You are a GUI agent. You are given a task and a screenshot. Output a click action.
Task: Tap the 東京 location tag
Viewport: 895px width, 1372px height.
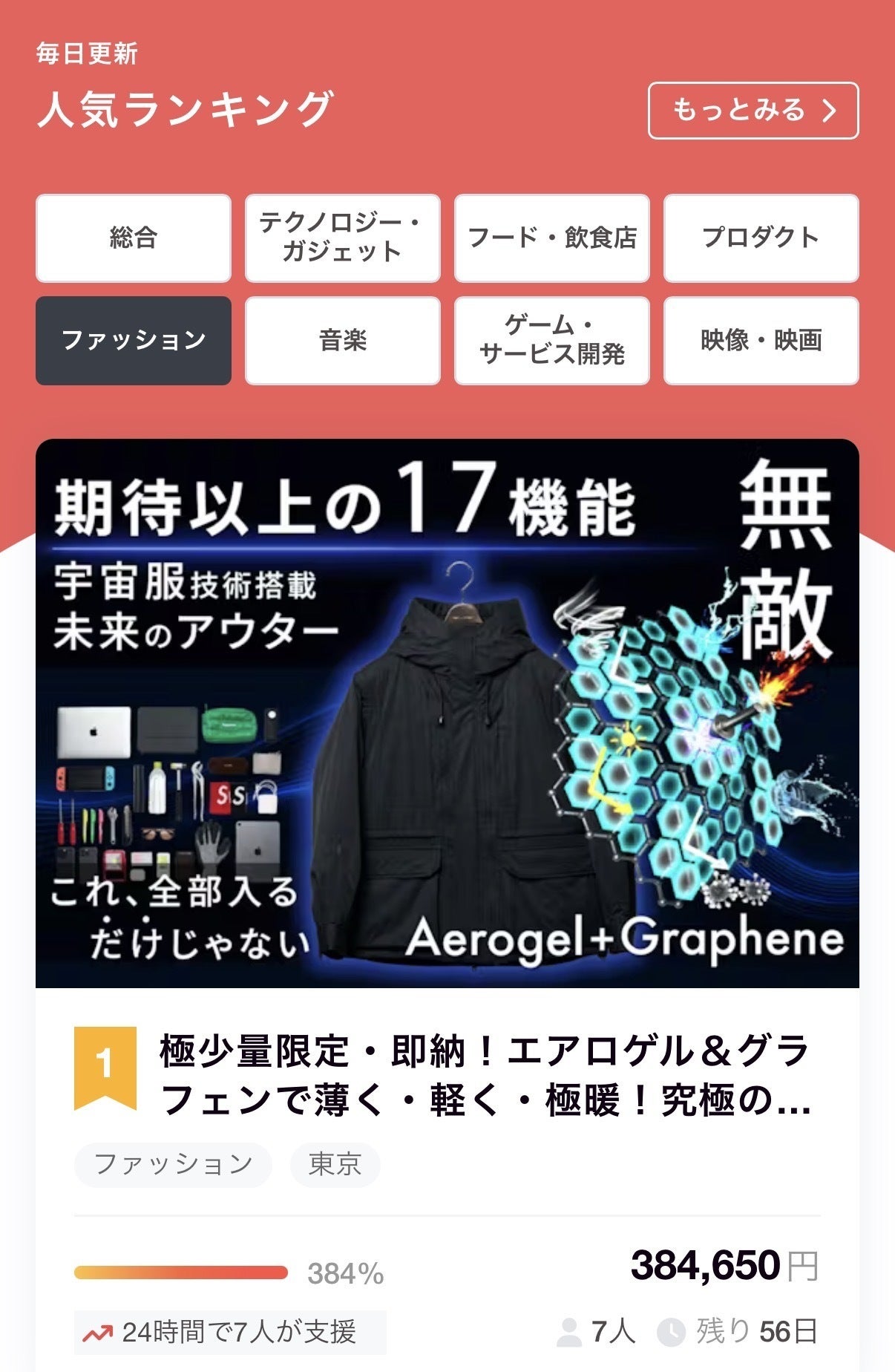tap(335, 1164)
